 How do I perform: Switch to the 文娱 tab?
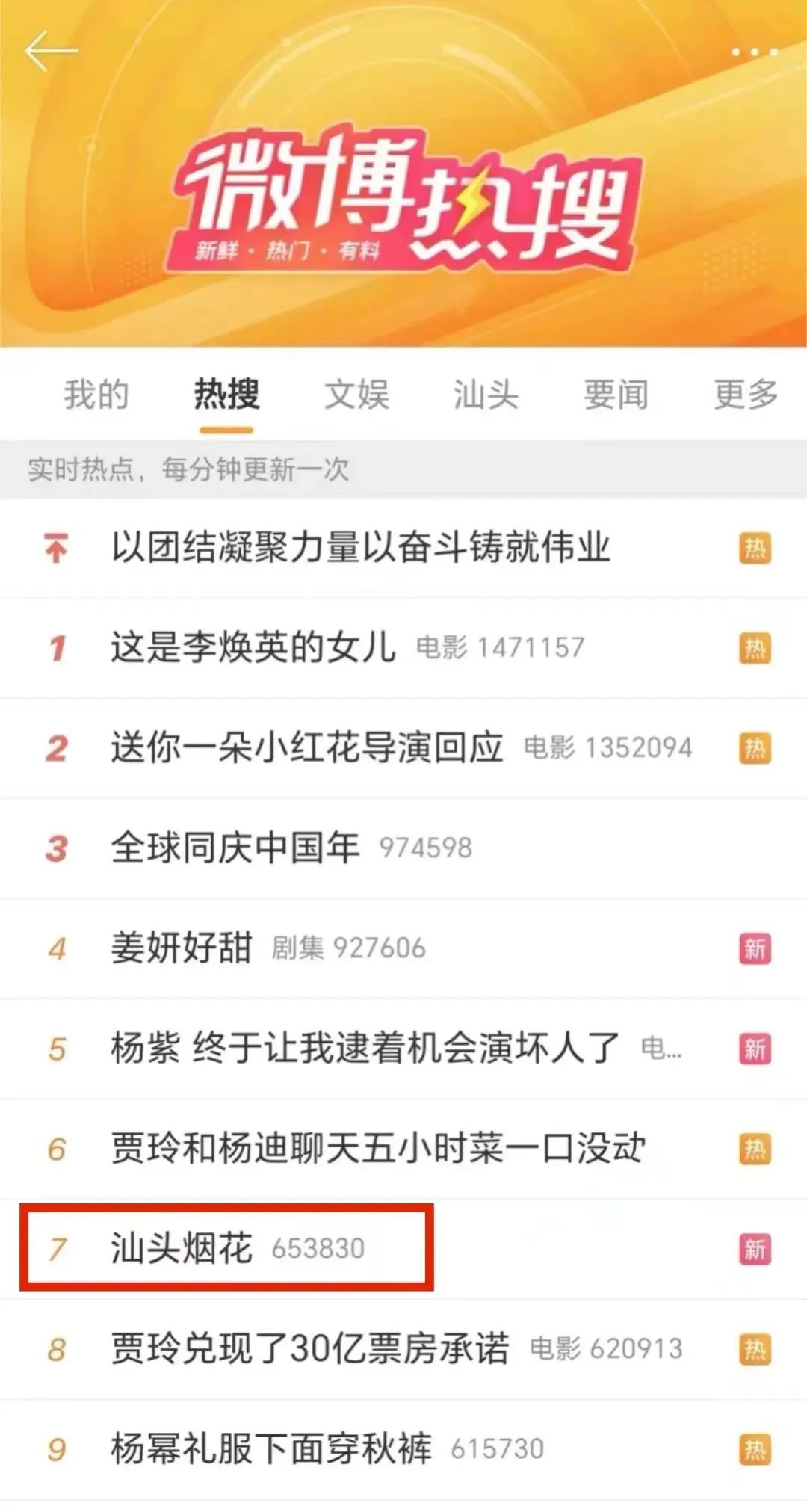[x=356, y=395]
